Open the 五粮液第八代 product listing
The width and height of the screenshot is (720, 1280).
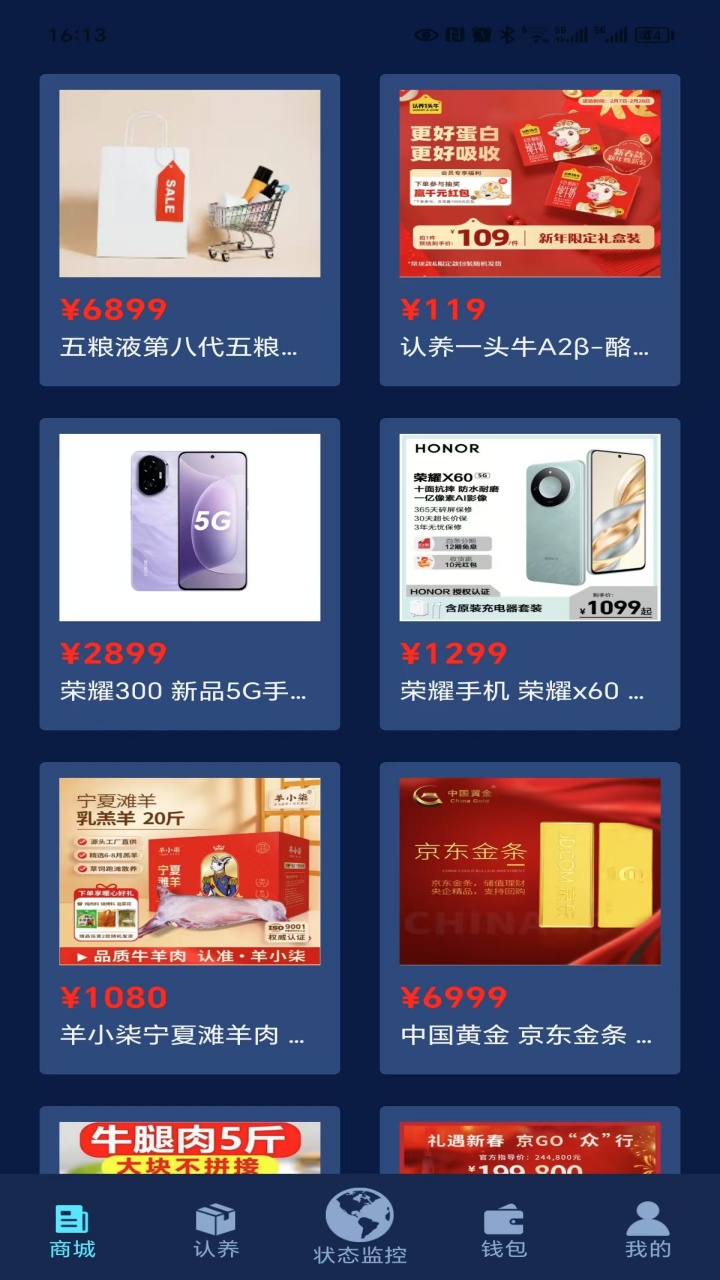(189, 182)
